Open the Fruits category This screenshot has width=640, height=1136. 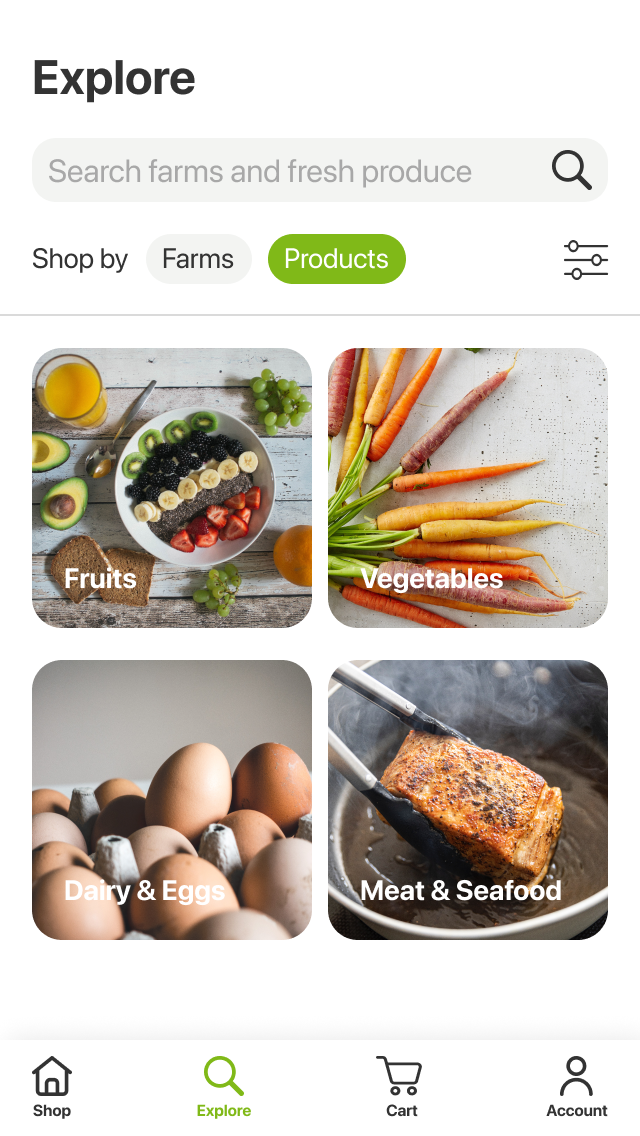172,488
